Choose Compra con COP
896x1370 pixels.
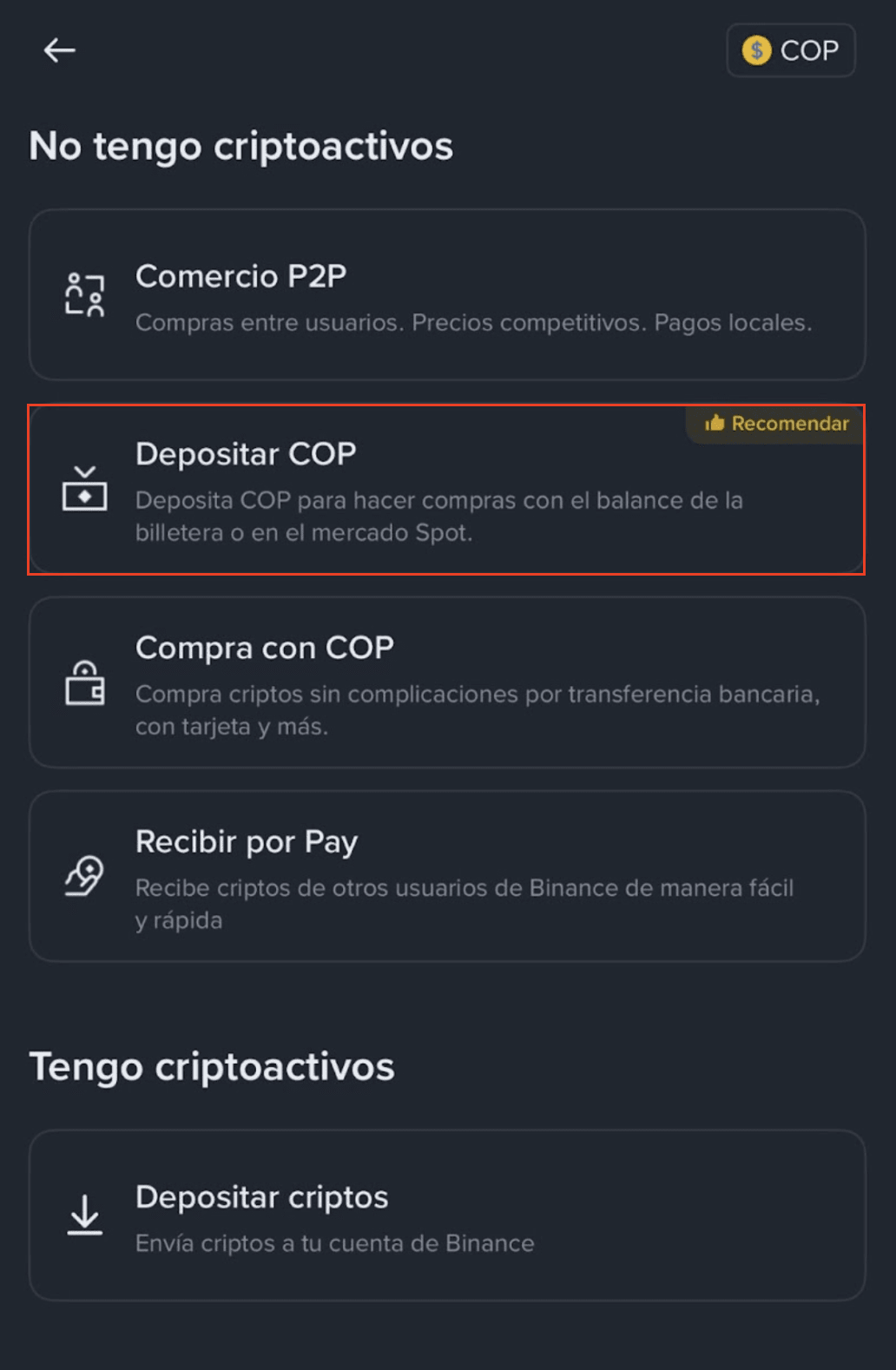447,683
